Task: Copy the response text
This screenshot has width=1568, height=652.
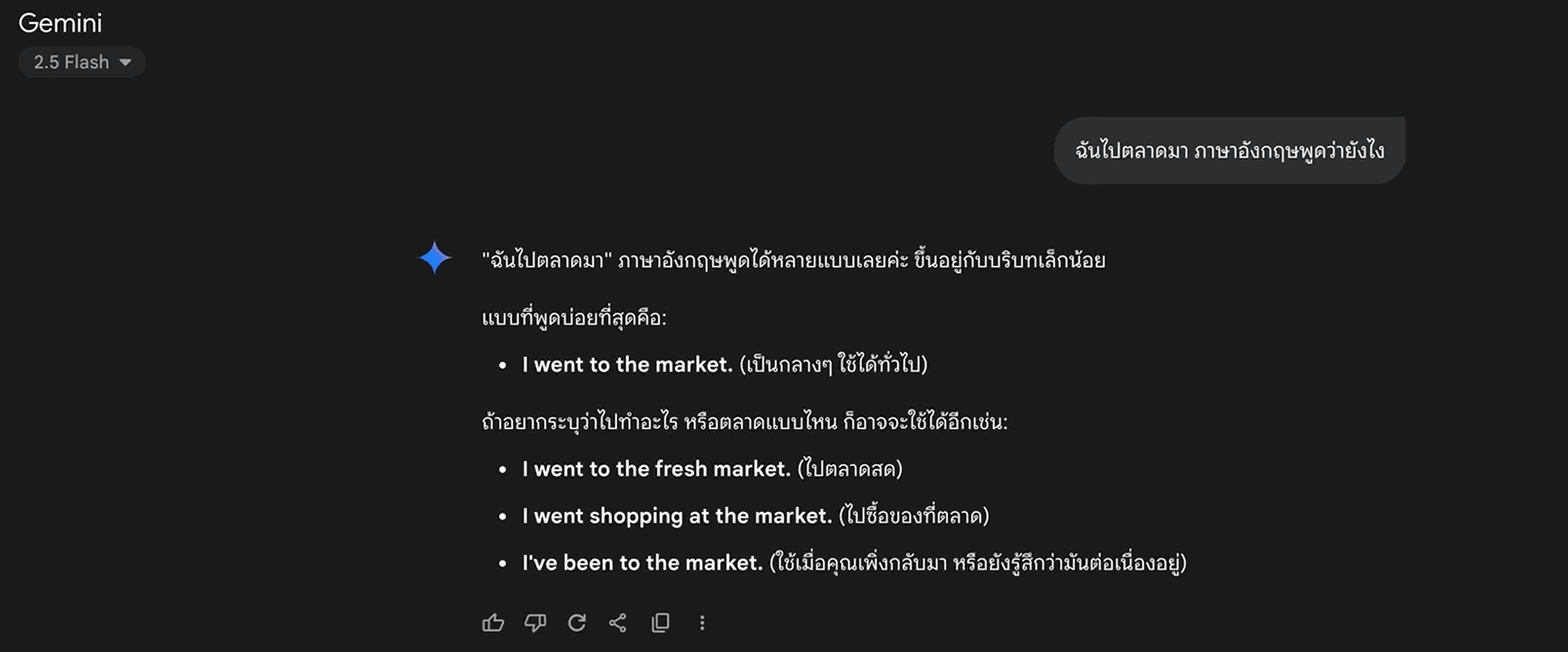Action: (661, 623)
